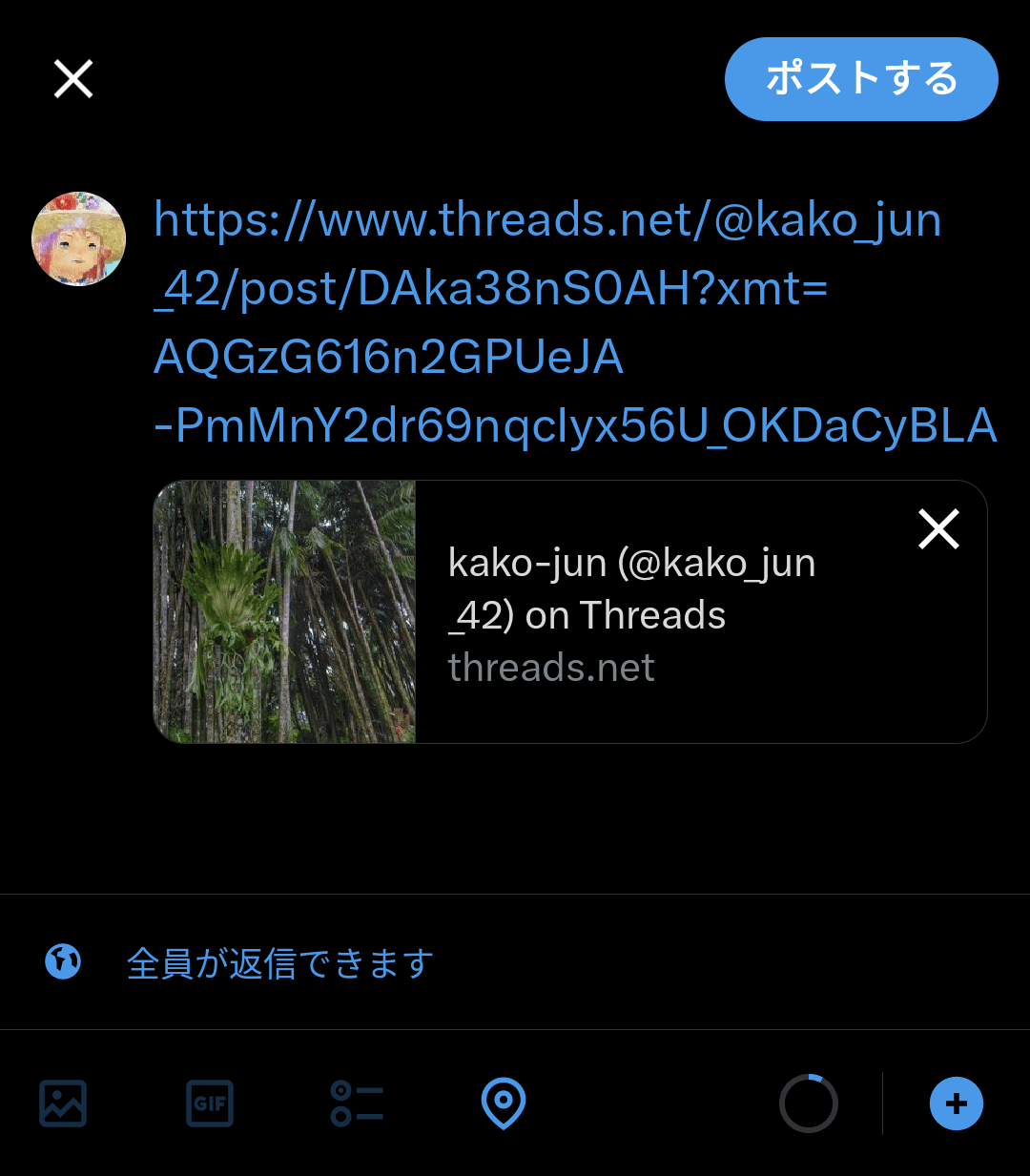Open the GIF picker

[x=209, y=1104]
